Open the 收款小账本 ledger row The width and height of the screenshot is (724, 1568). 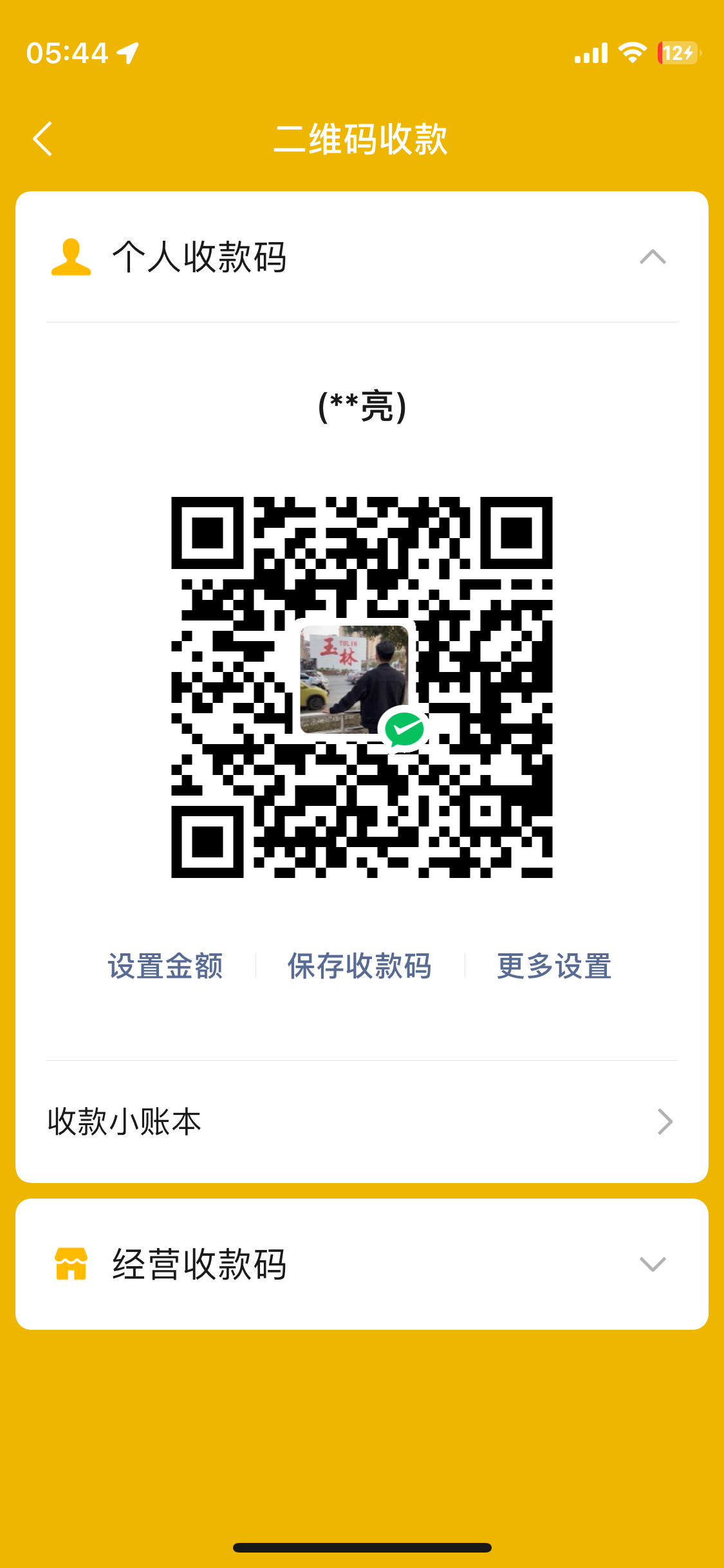click(x=360, y=1122)
